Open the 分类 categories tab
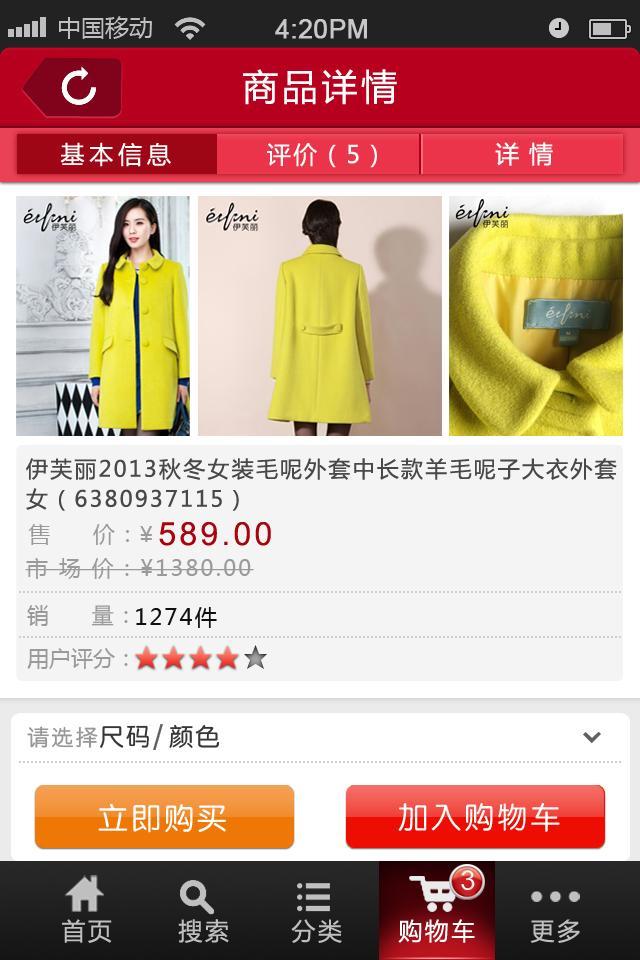 [316, 911]
